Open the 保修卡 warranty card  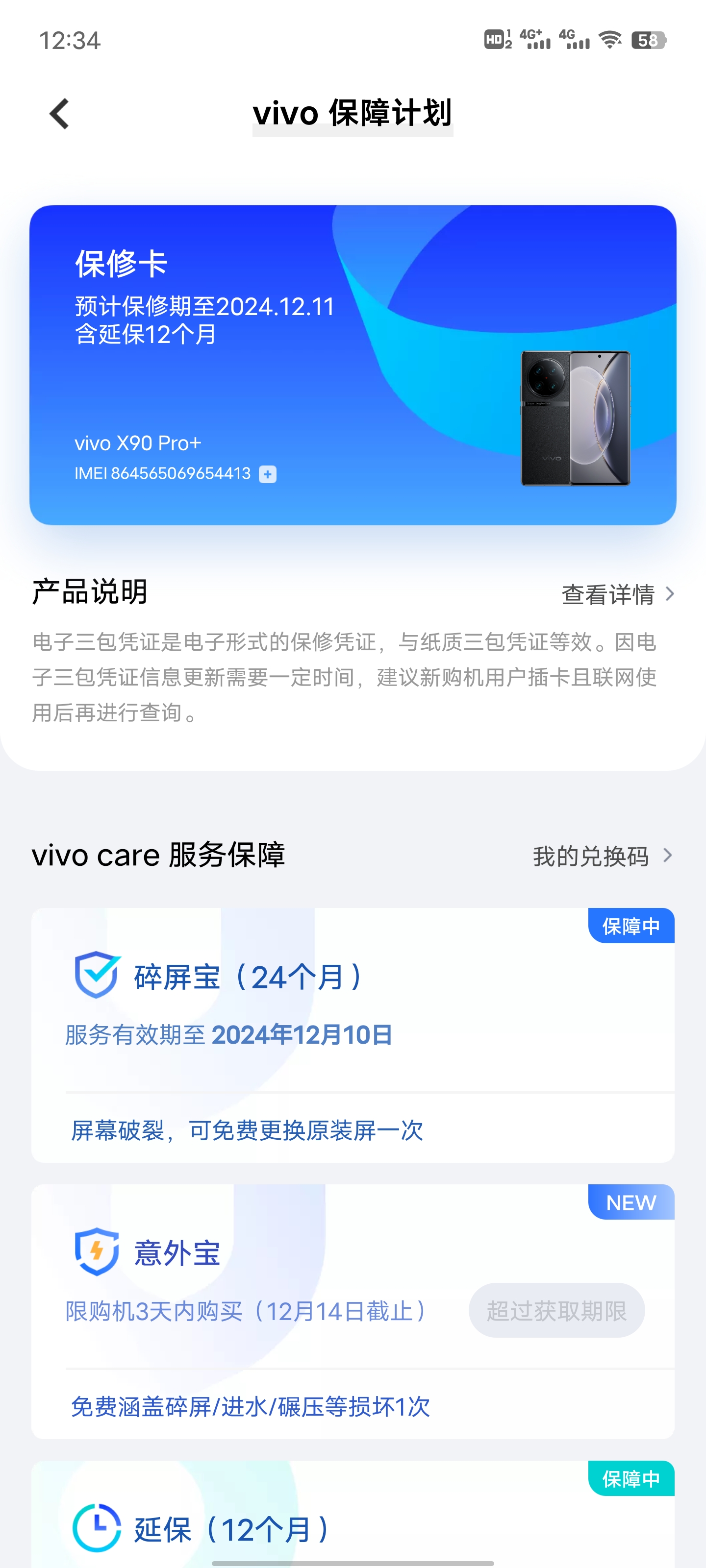[352, 365]
